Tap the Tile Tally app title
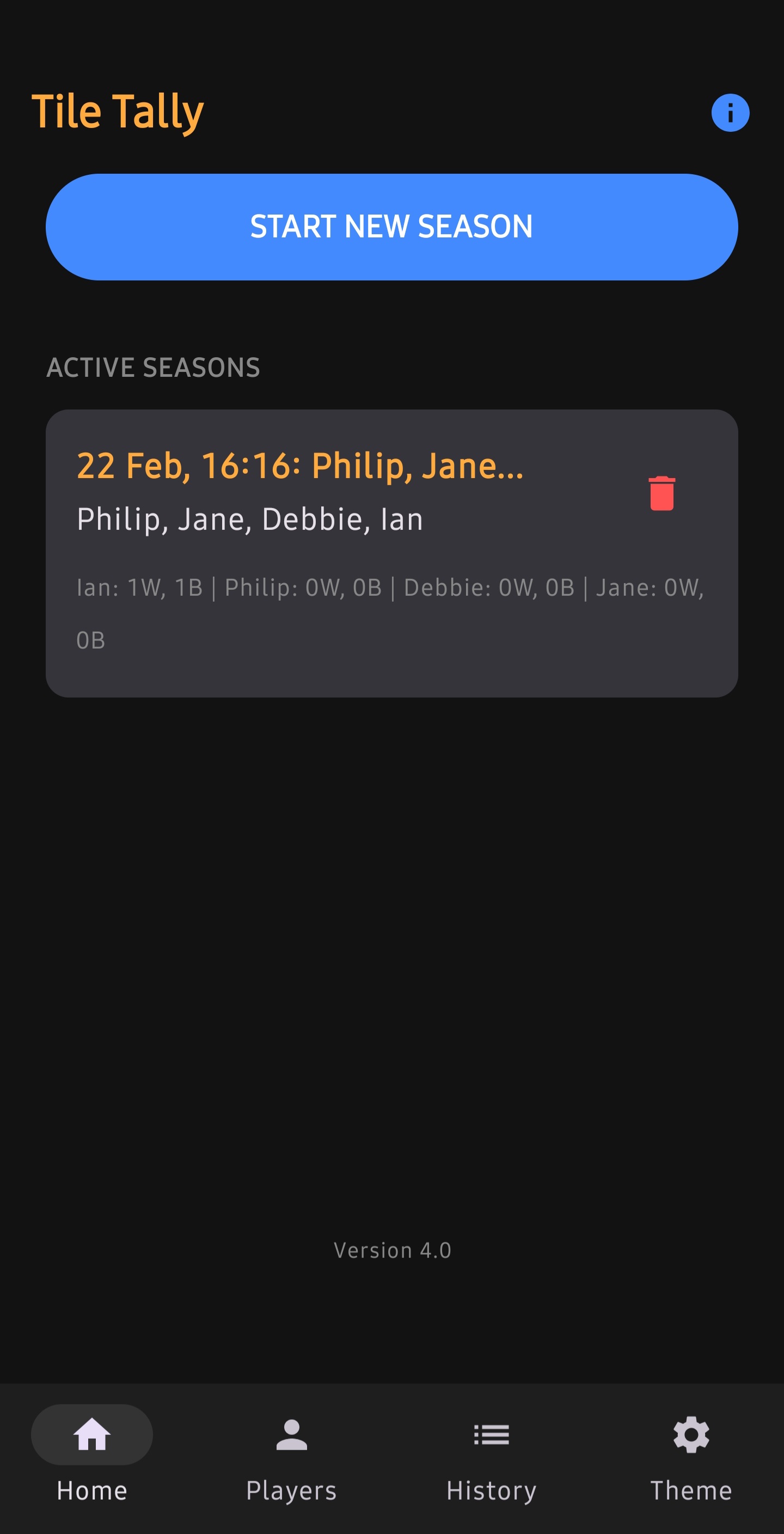The width and height of the screenshot is (784, 1534). click(118, 110)
